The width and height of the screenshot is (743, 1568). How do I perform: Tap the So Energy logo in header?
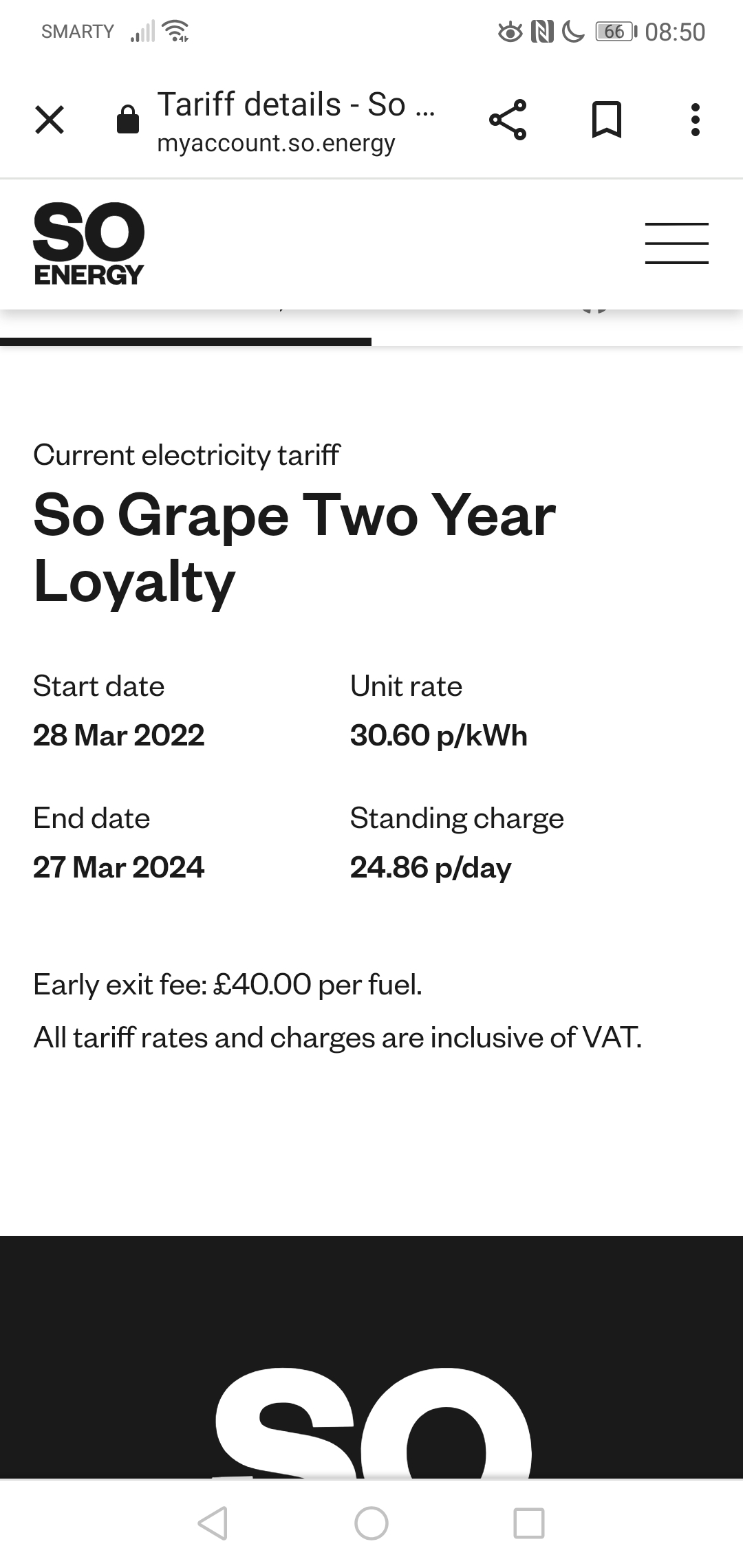coord(89,243)
